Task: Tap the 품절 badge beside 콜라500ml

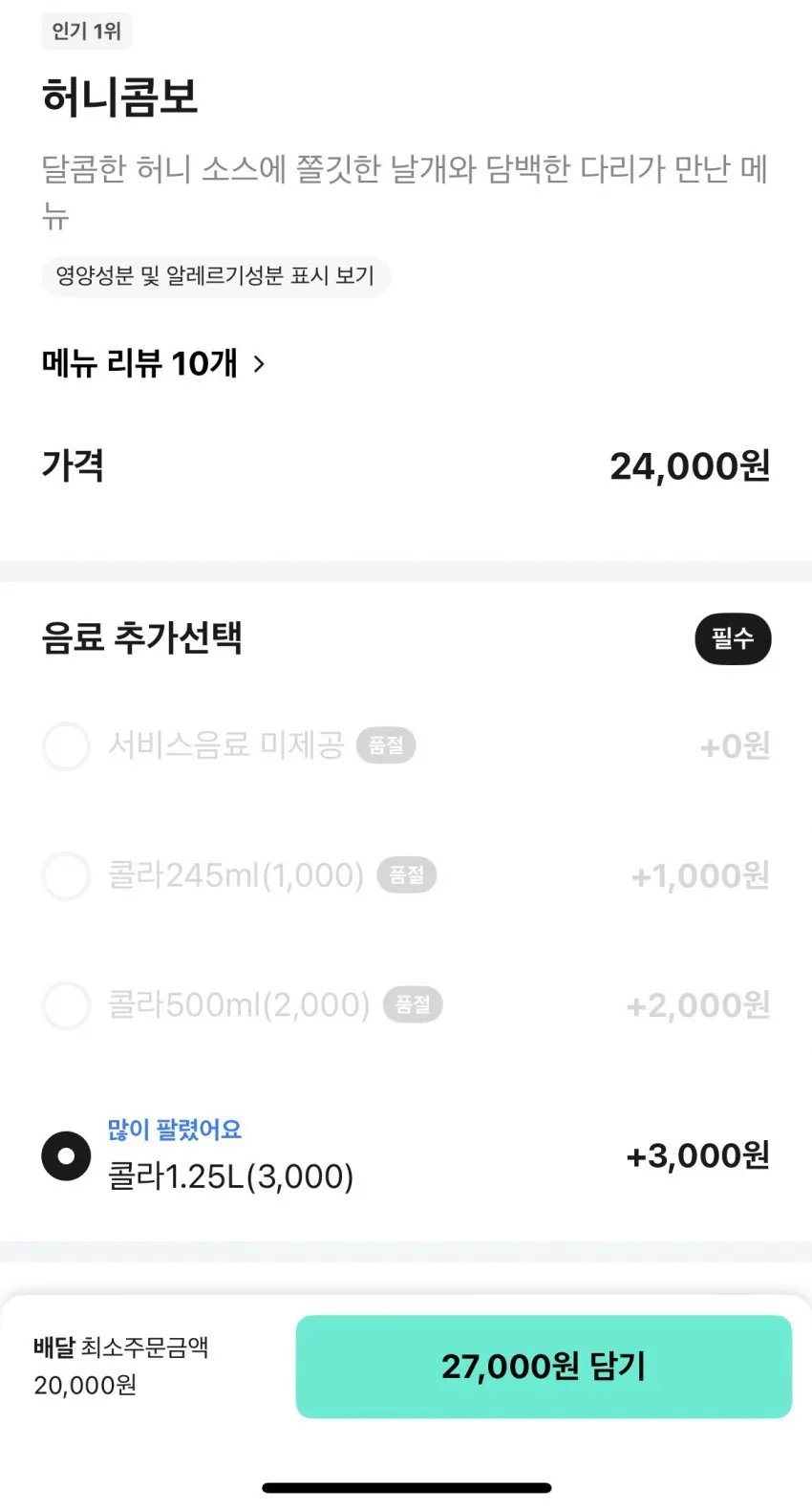Action: coord(412,1005)
